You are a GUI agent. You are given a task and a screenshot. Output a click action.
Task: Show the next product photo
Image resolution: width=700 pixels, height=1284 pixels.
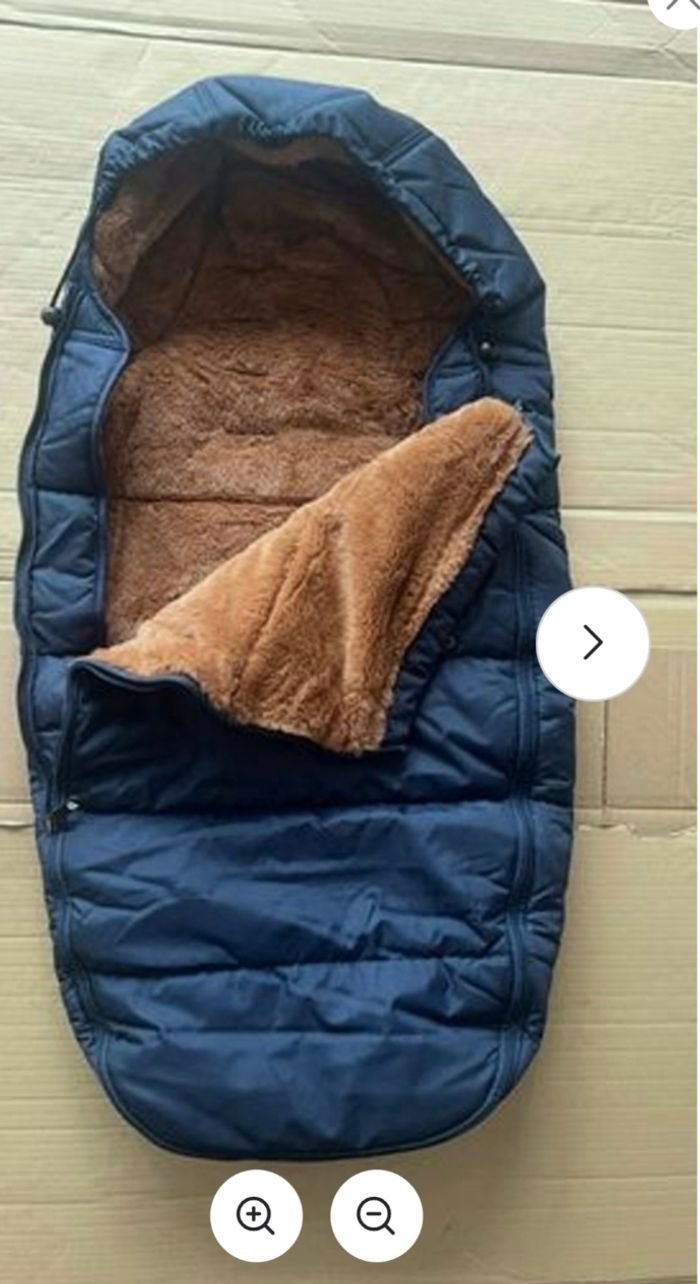coord(592,643)
